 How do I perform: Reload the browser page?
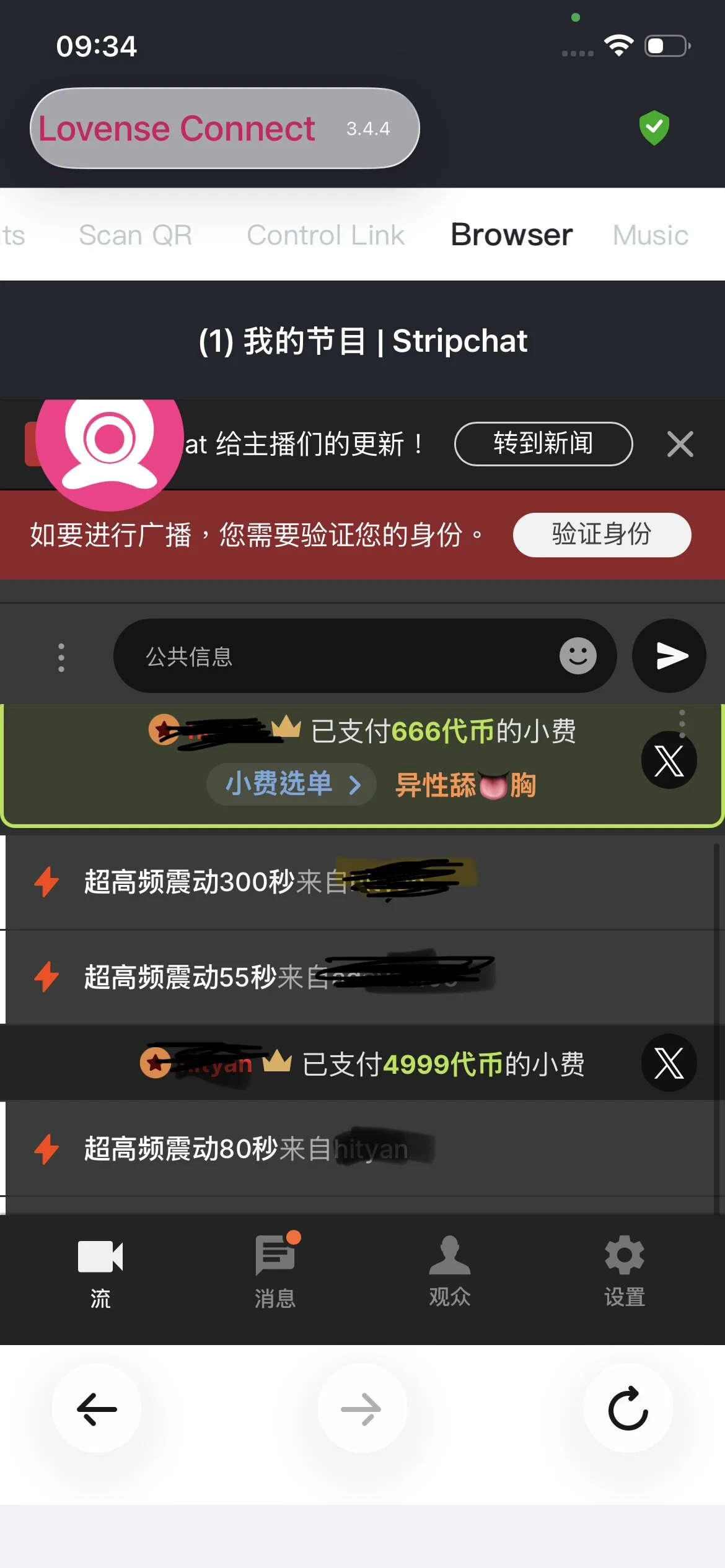(628, 1409)
